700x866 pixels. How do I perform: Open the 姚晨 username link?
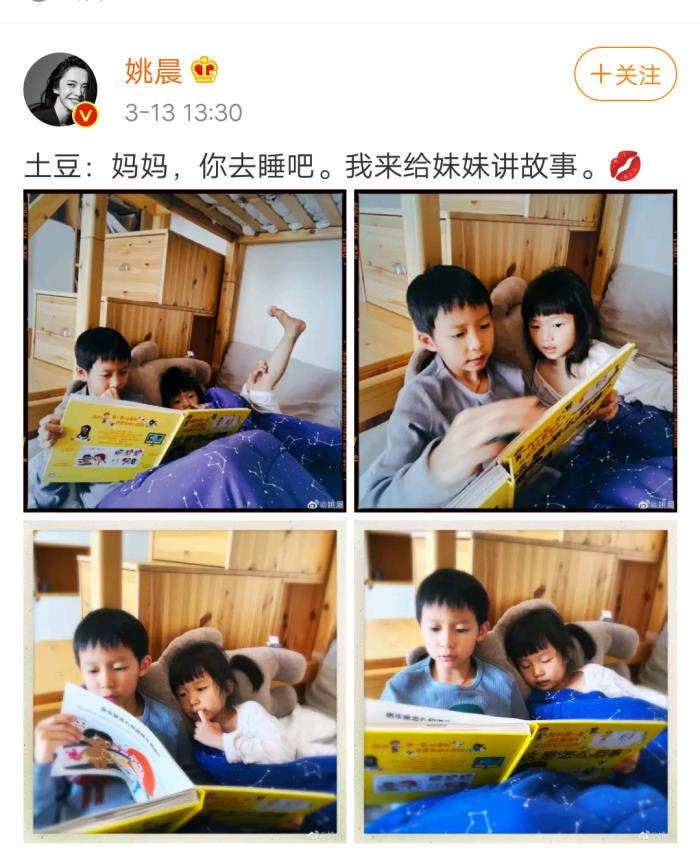click(x=153, y=71)
